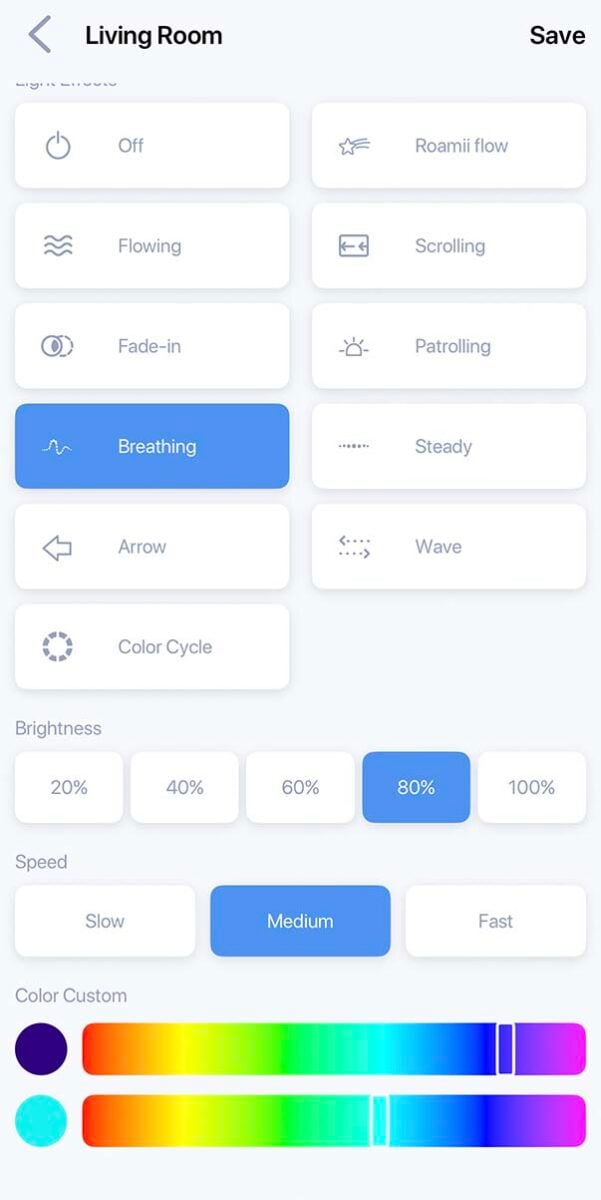Image resolution: width=601 pixels, height=1200 pixels.
Task: Switch speed to Fast
Action: pyautogui.click(x=495, y=921)
